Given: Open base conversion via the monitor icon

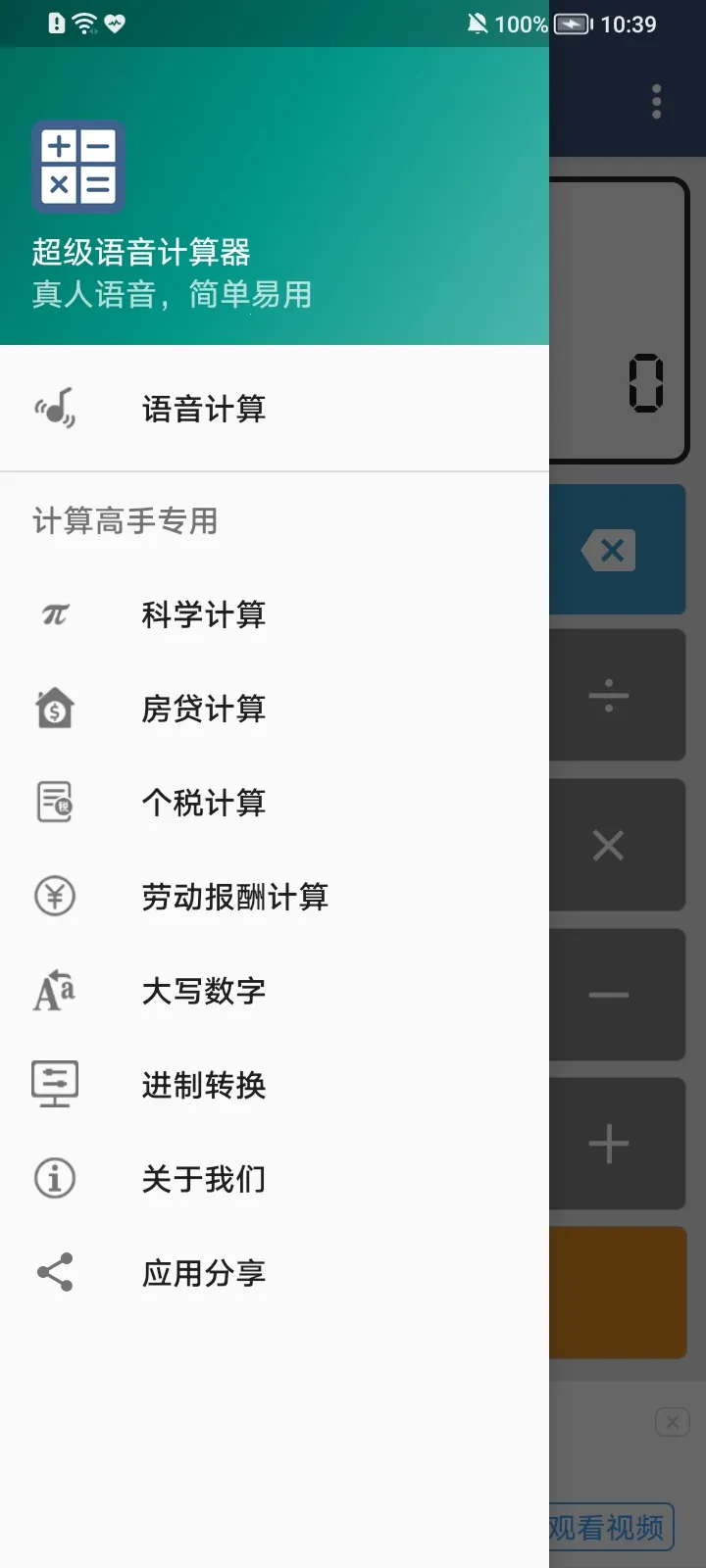Looking at the screenshot, I should [55, 1085].
